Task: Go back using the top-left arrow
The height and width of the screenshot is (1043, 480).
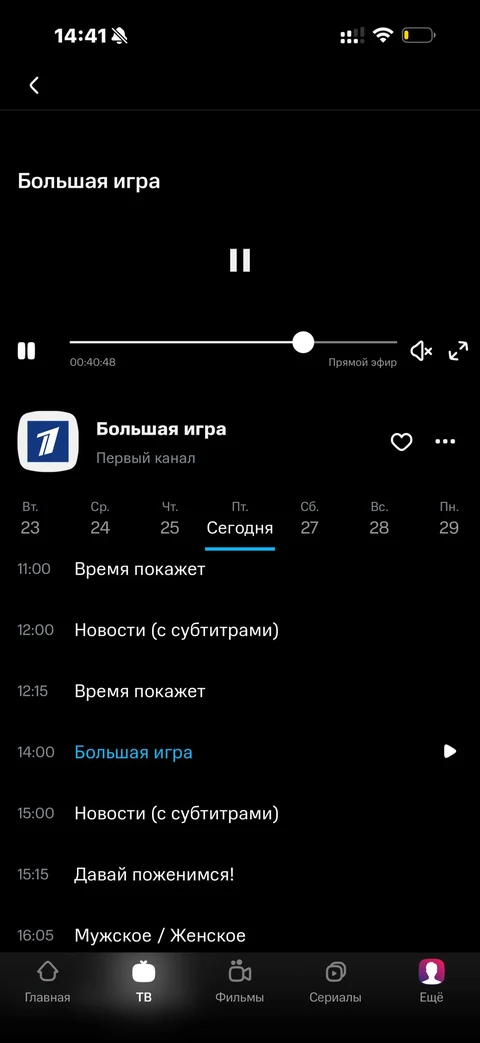Action: click(x=34, y=85)
